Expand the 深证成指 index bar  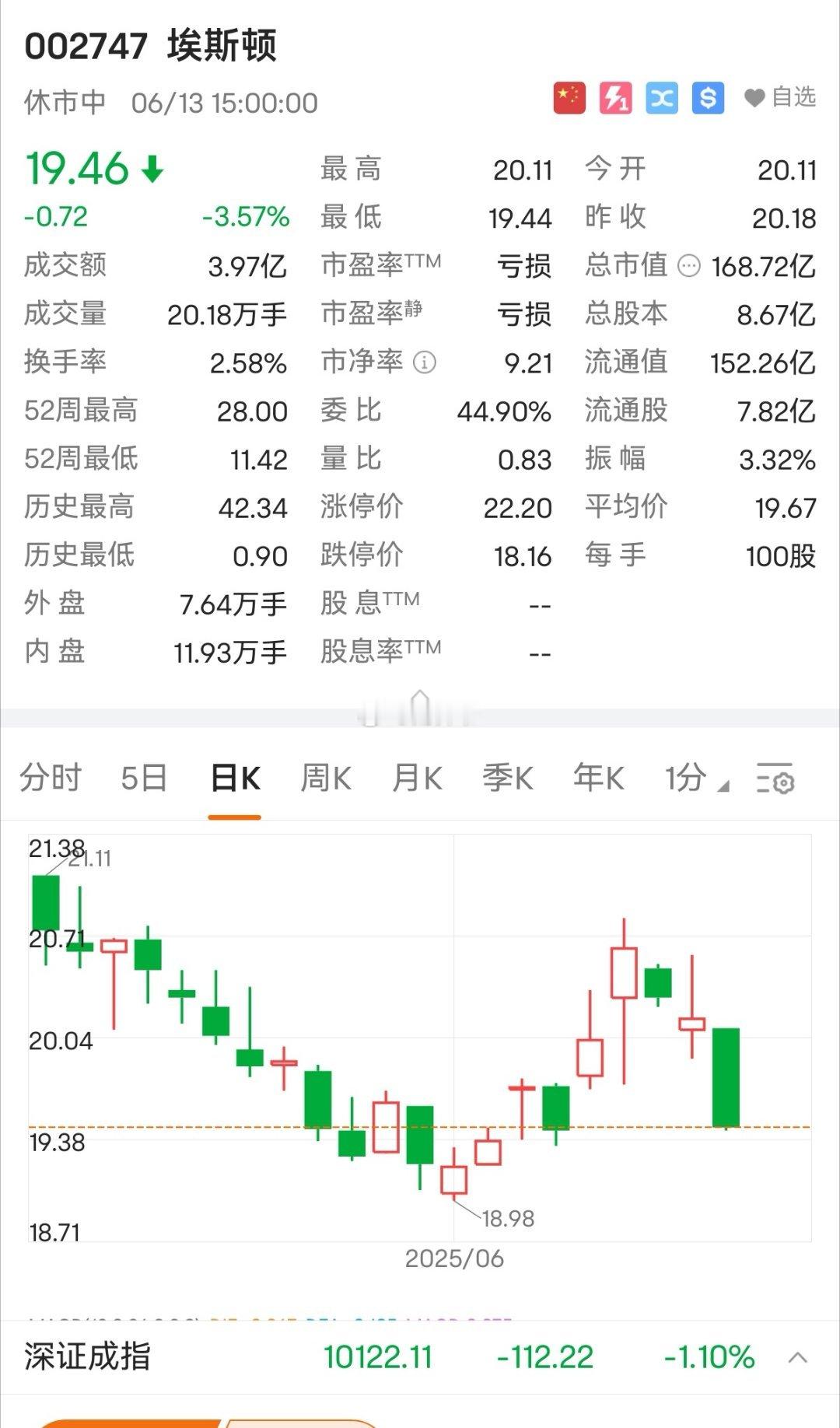click(x=797, y=1358)
